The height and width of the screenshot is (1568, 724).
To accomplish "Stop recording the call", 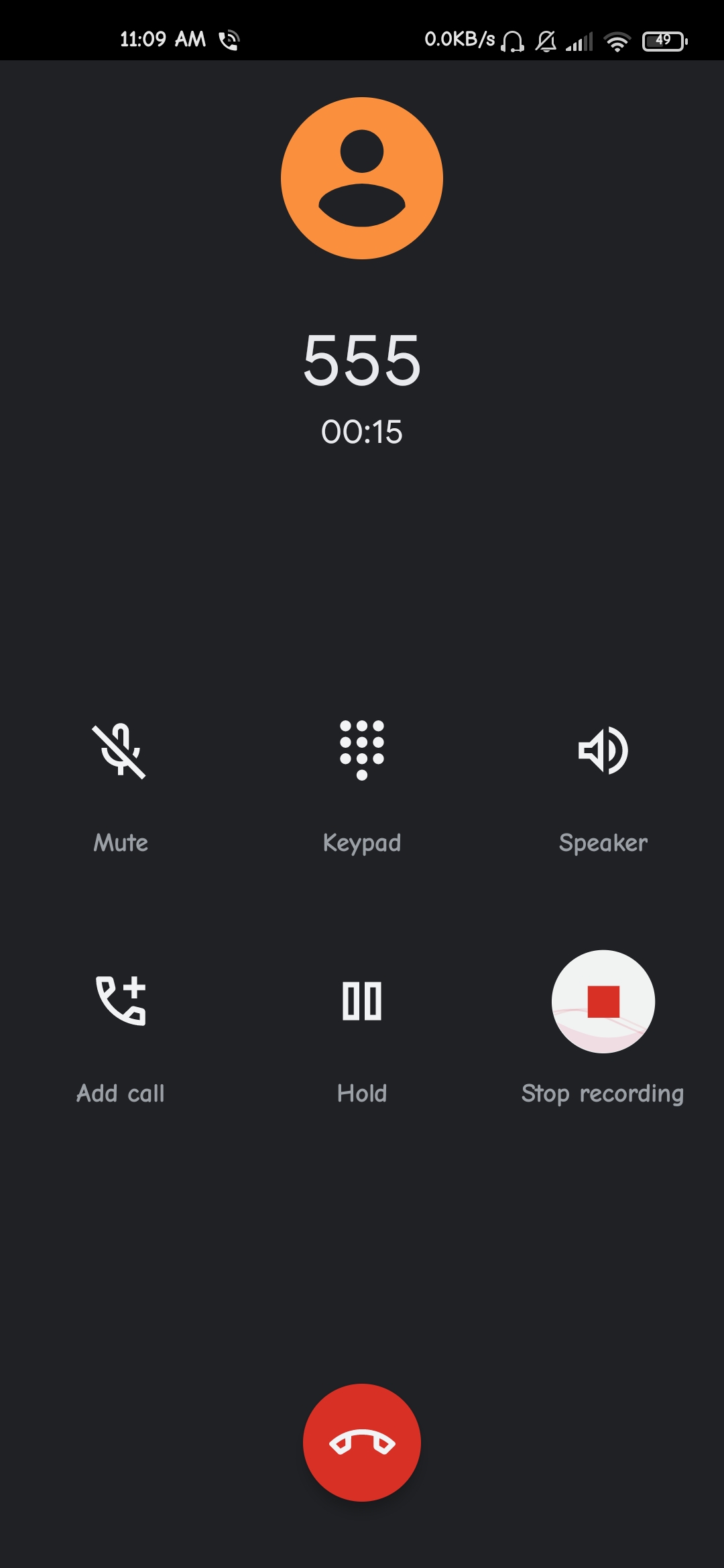I will click(x=603, y=1001).
